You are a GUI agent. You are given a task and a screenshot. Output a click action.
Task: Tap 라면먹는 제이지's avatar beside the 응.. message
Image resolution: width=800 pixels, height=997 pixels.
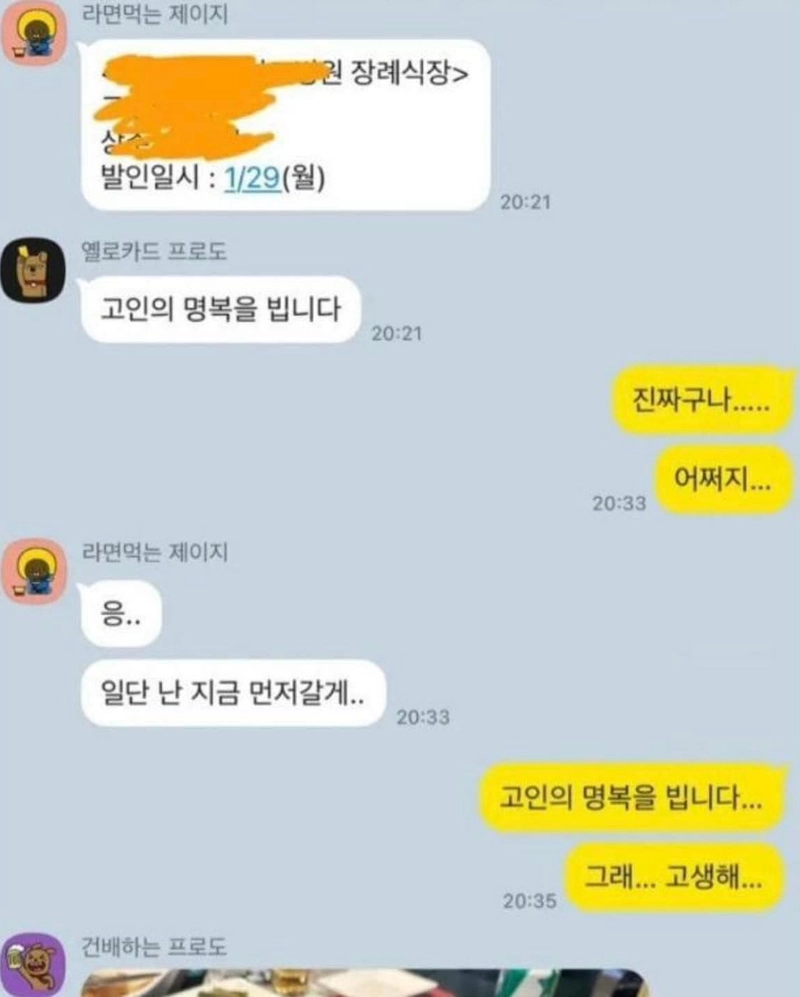tap(33, 572)
